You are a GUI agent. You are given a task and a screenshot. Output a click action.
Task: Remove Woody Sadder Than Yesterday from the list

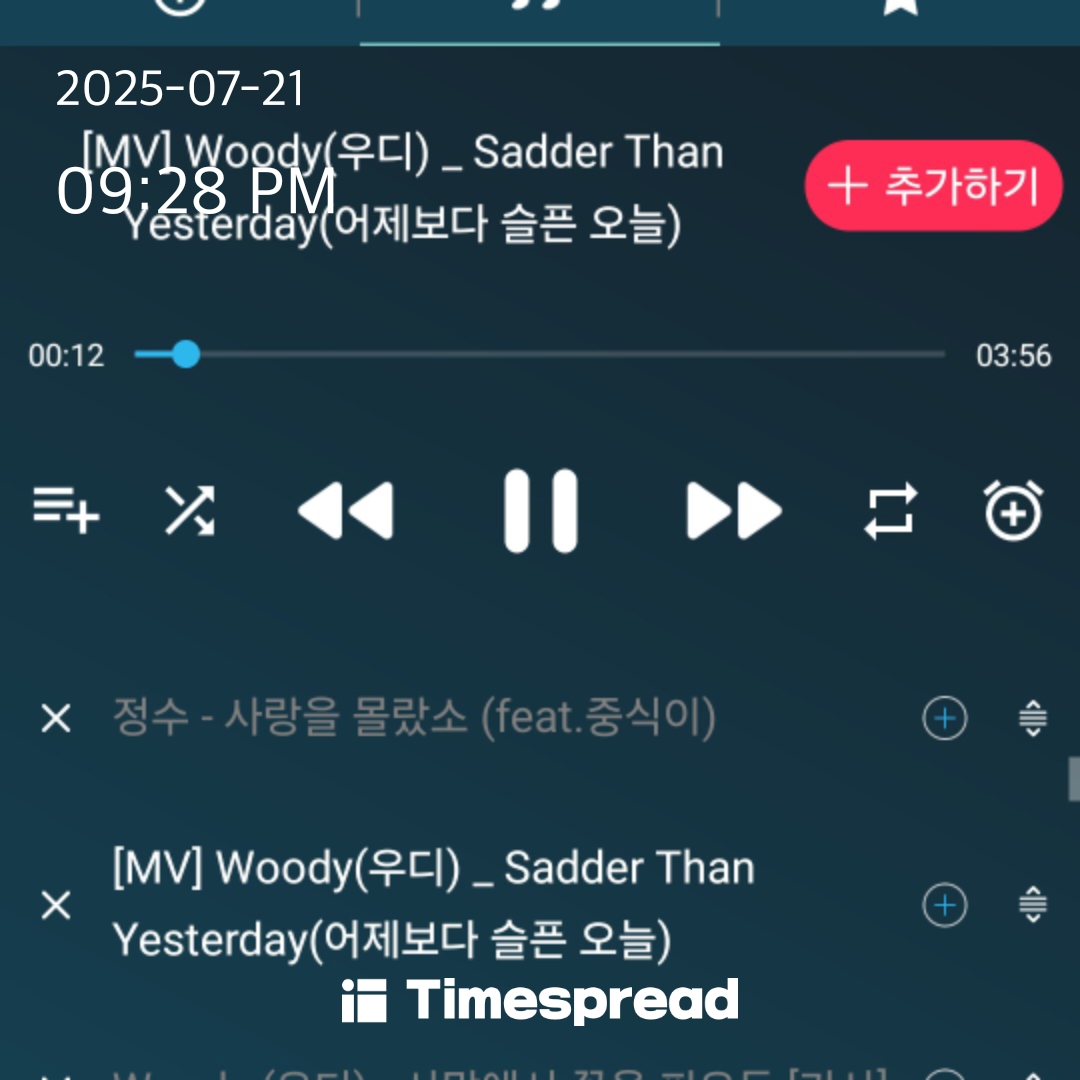pyautogui.click(x=56, y=905)
